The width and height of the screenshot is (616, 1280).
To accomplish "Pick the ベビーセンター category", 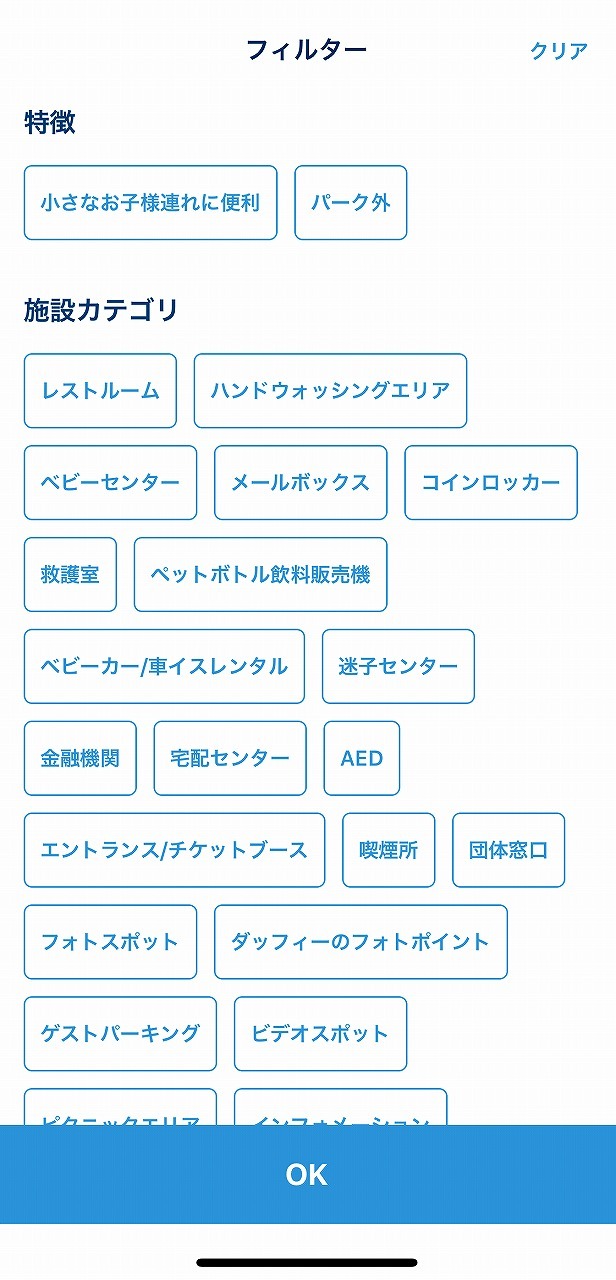I will [110, 483].
